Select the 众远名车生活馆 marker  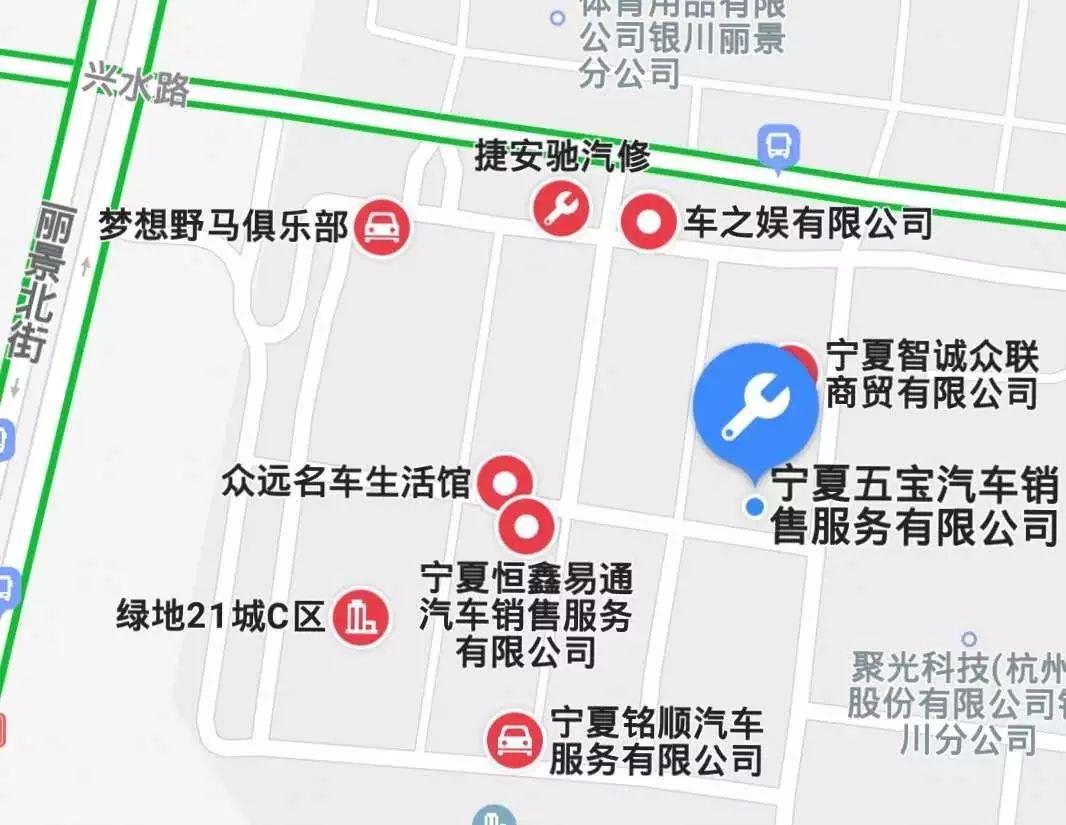pyautogui.click(x=504, y=483)
